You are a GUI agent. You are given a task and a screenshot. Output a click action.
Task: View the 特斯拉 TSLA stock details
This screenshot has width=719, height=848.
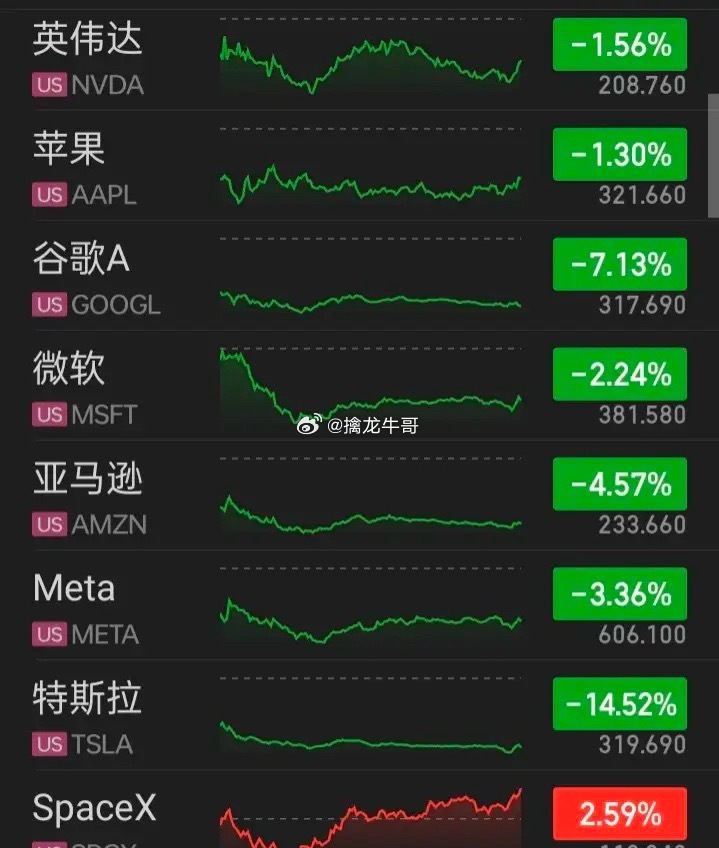pyautogui.click(x=359, y=715)
